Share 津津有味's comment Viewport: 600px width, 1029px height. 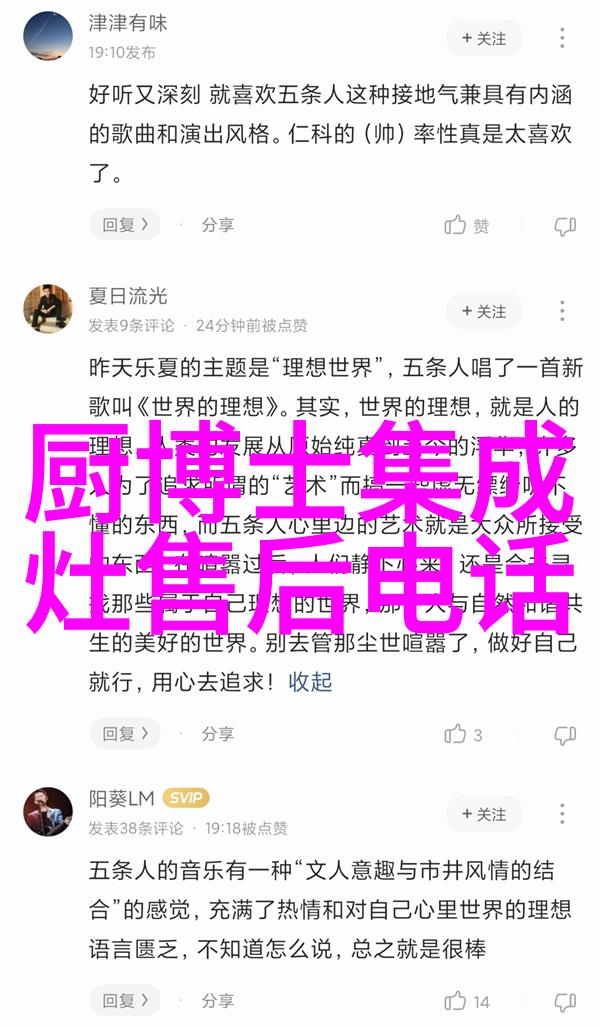[x=208, y=225]
